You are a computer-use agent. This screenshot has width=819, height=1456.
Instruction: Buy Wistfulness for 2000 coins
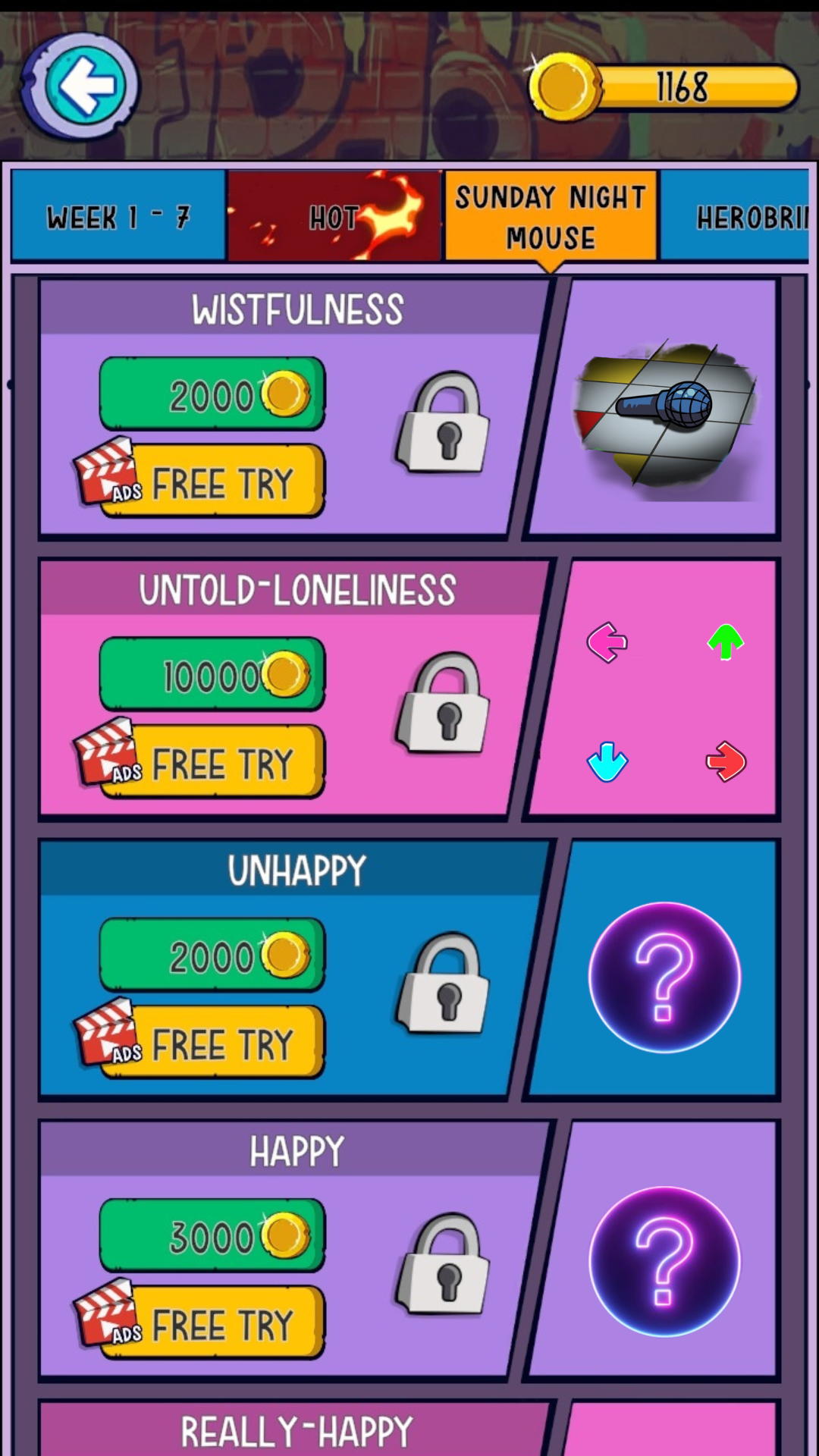213,394
